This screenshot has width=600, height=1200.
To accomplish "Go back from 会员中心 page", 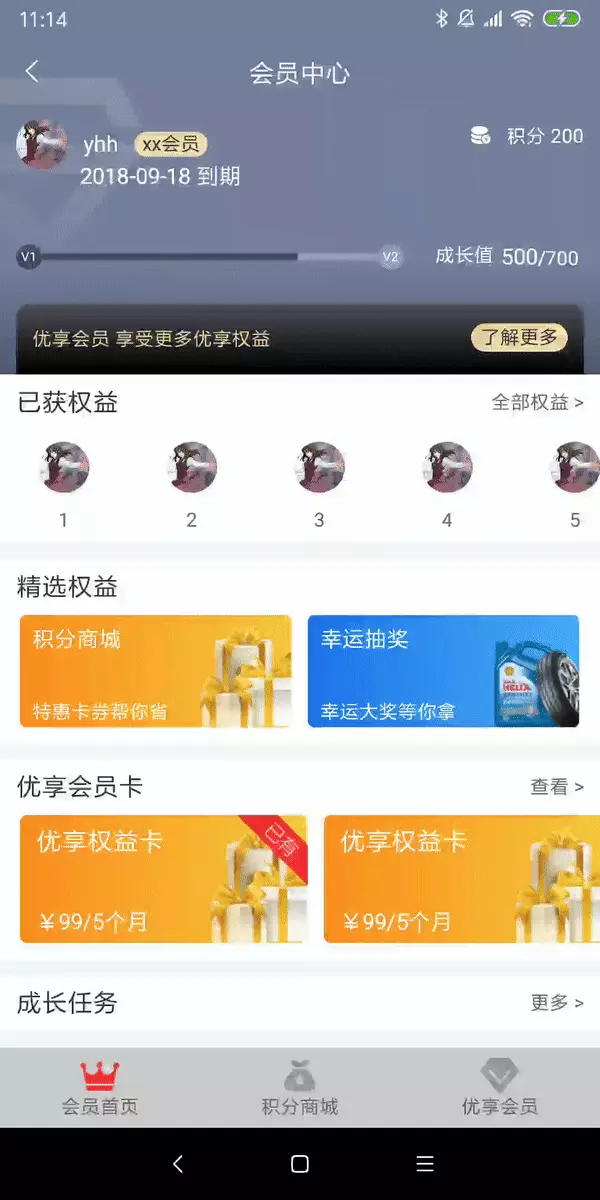I will (x=32, y=71).
